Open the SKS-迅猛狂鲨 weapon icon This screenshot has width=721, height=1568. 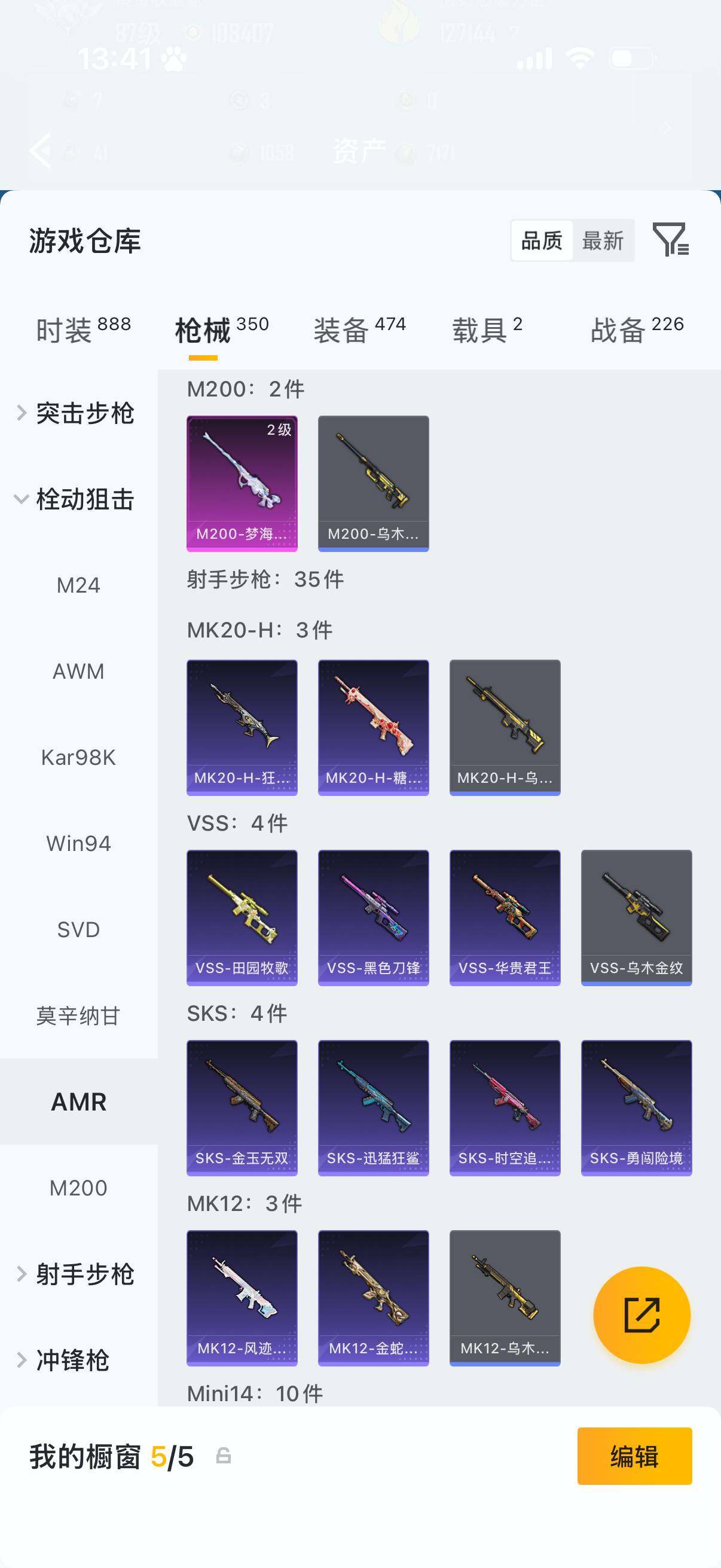(373, 1106)
